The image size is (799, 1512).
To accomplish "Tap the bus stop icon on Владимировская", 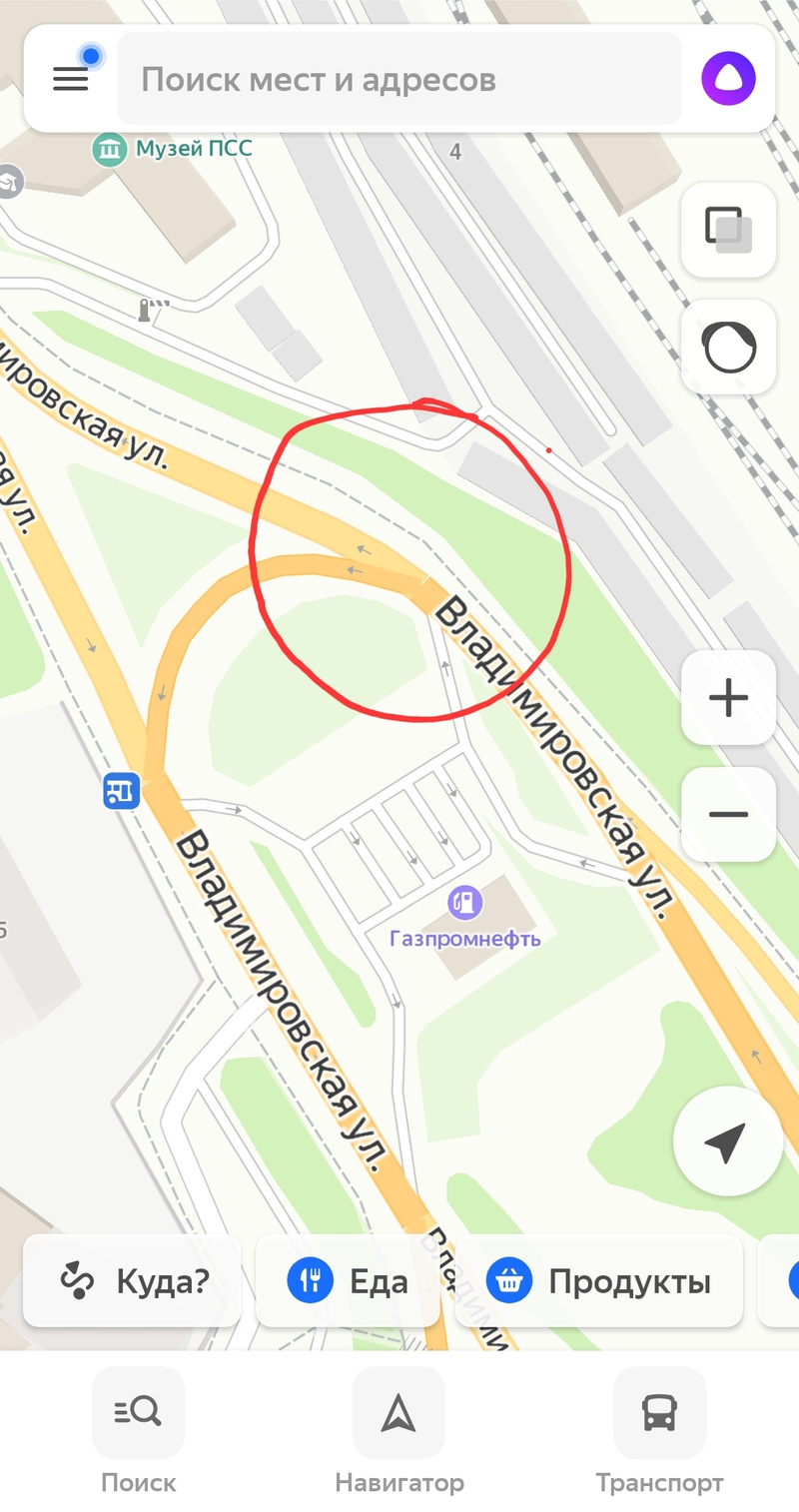I will (121, 791).
